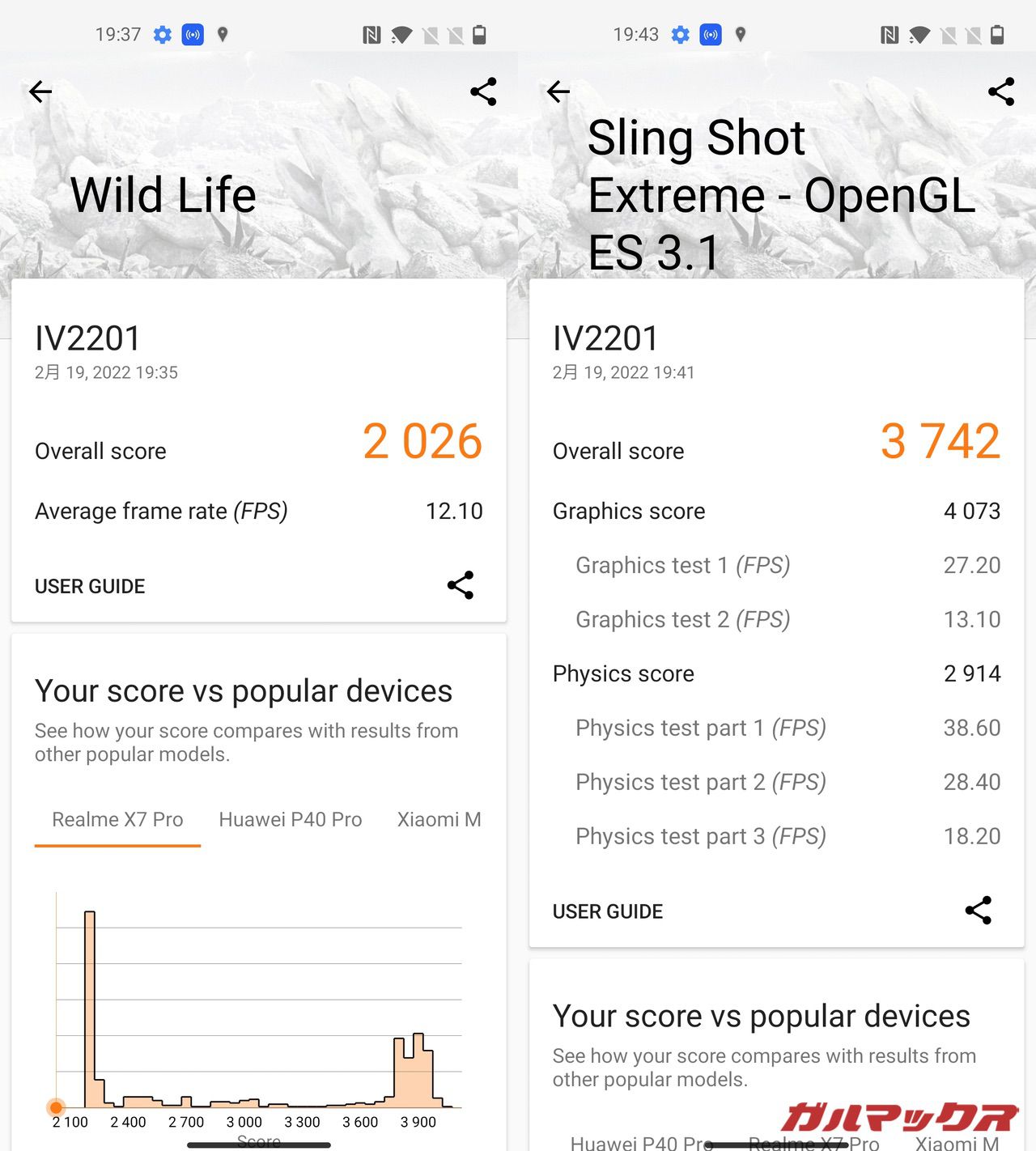Open the settings gear in the status bar

163,34
